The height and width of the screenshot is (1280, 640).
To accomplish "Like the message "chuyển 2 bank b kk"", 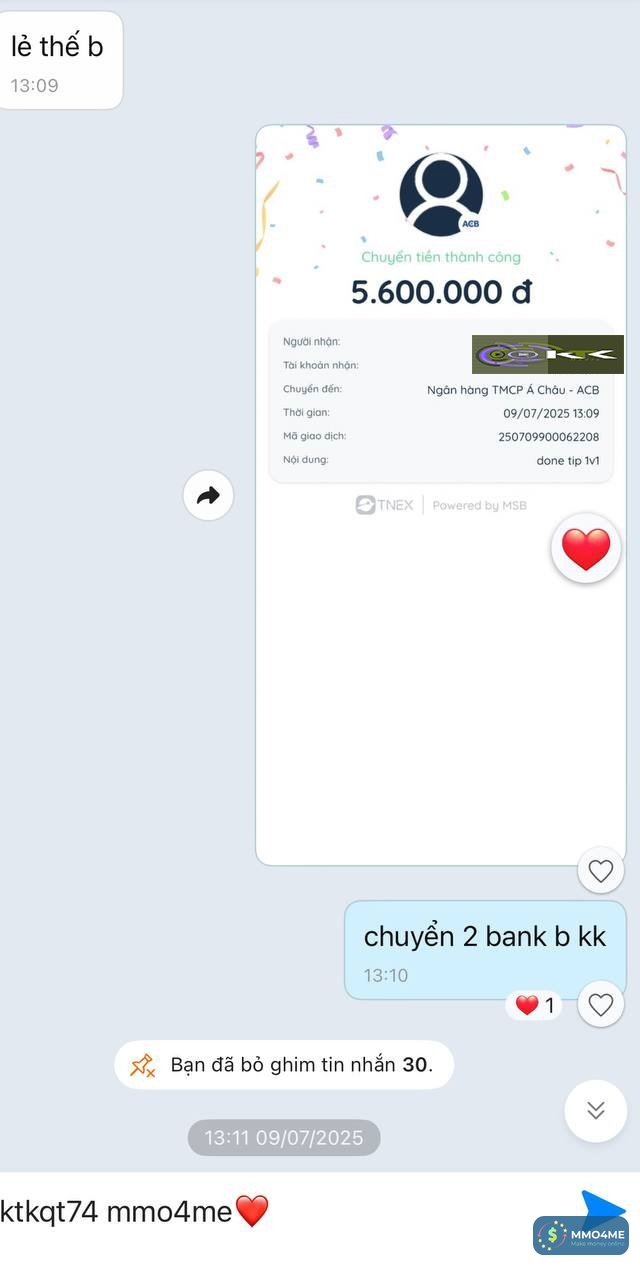I will click(x=600, y=1004).
